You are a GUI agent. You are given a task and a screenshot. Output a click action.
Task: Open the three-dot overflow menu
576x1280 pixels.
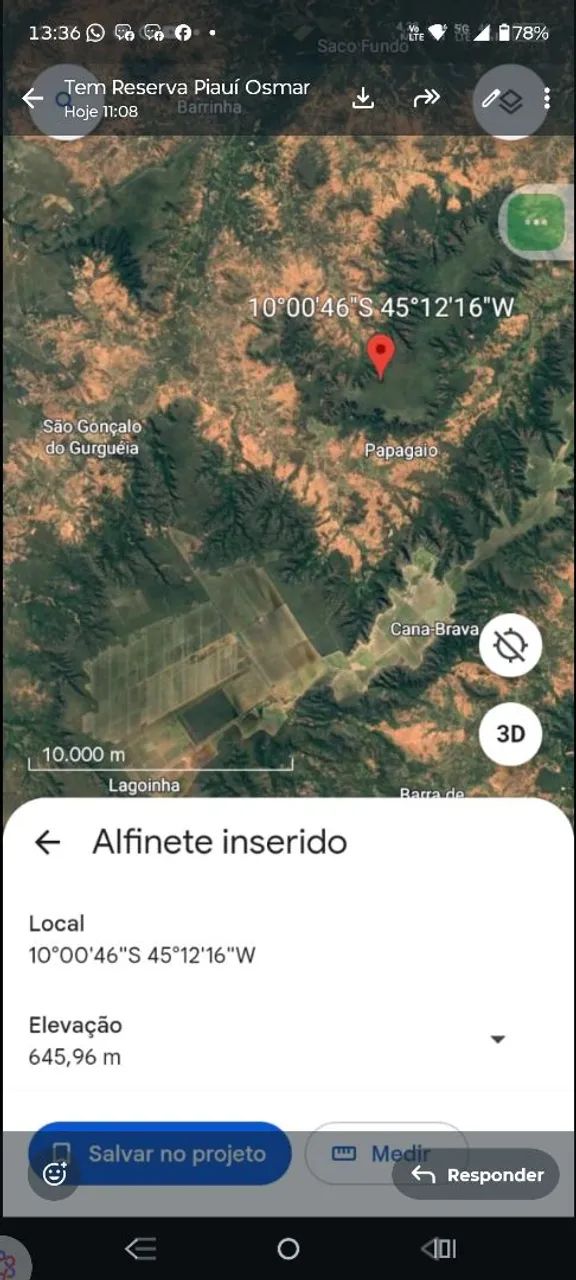[547, 98]
